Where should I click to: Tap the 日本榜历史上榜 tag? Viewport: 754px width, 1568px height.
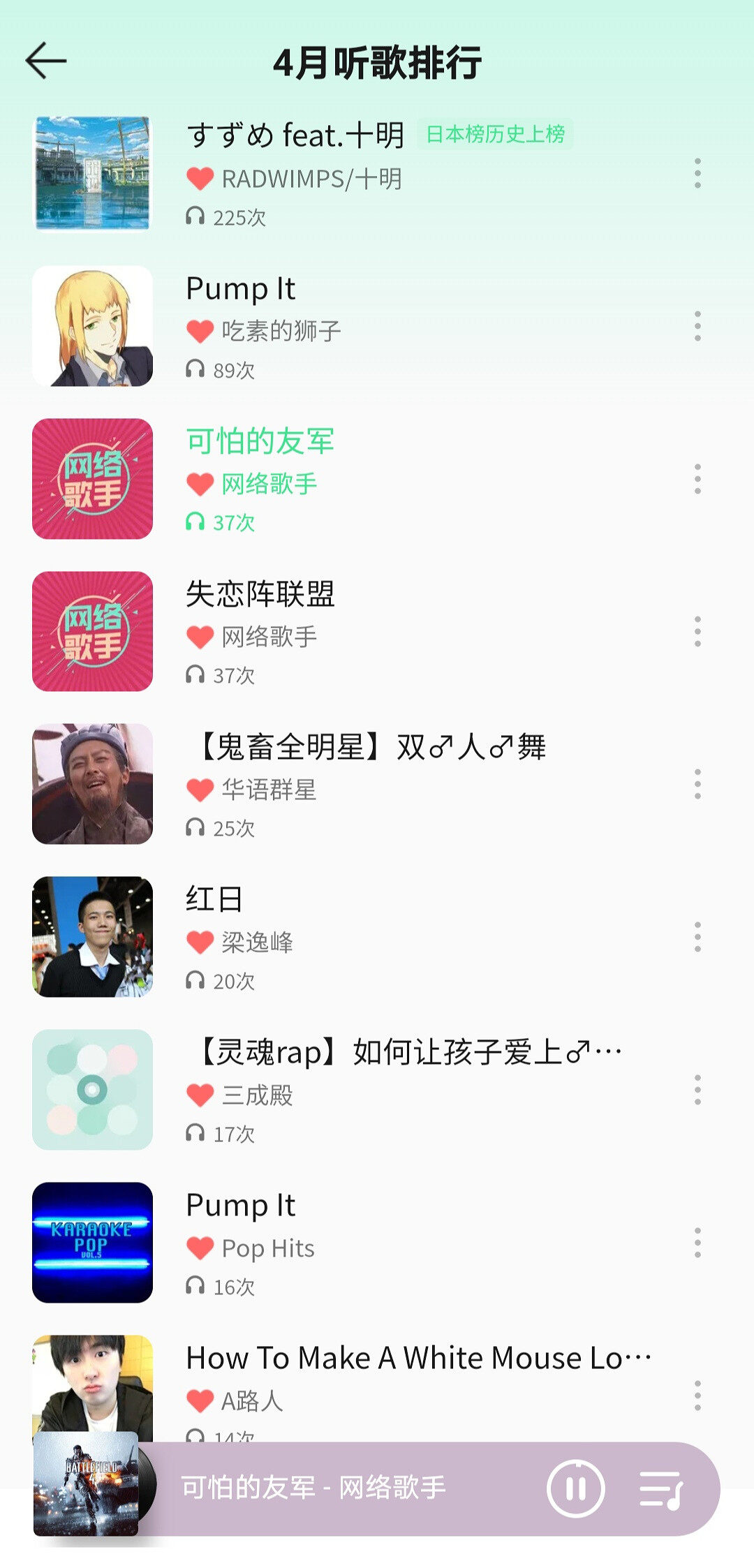pos(495,134)
